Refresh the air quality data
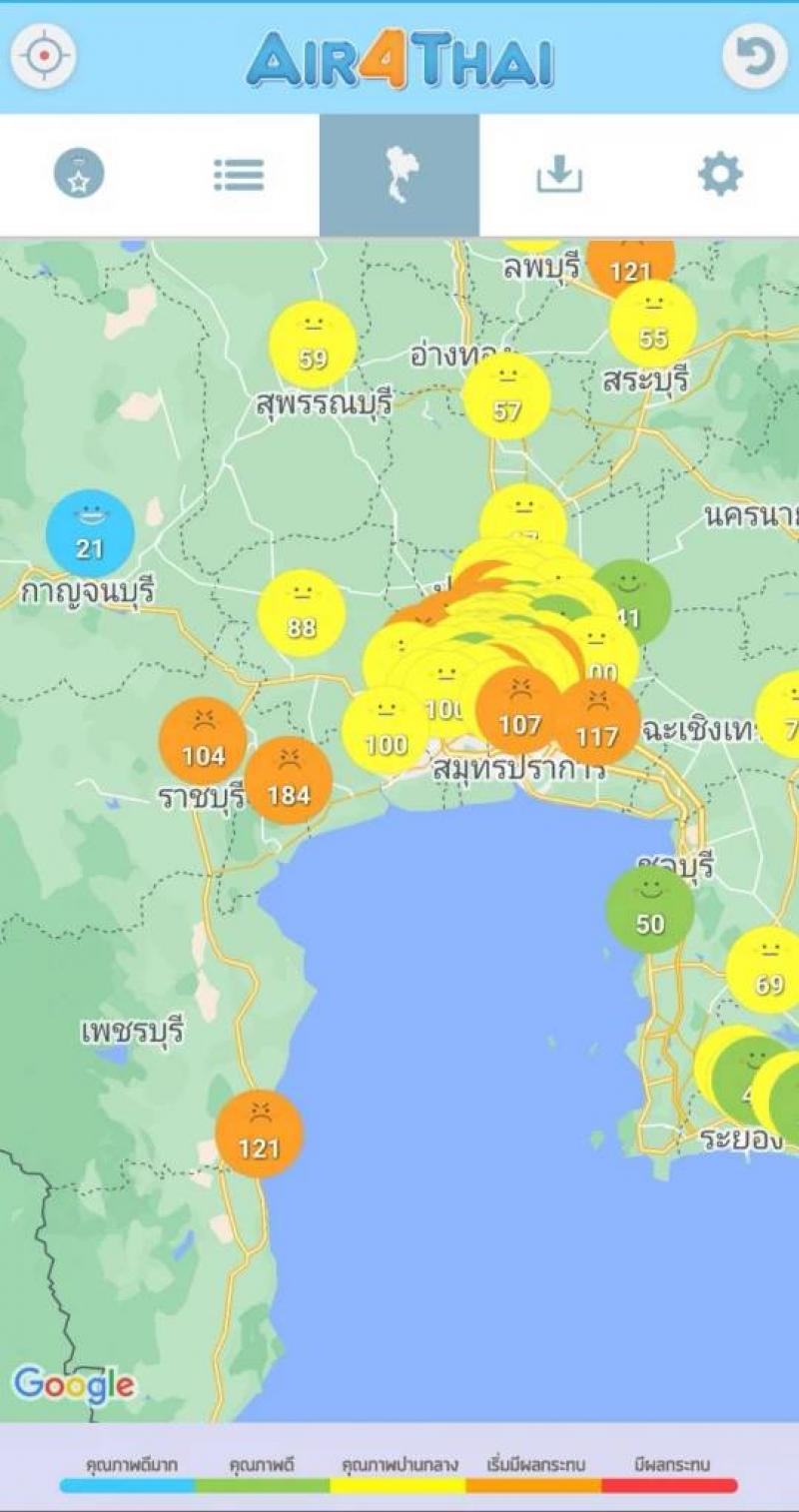Image resolution: width=799 pixels, height=1512 pixels. [755, 57]
